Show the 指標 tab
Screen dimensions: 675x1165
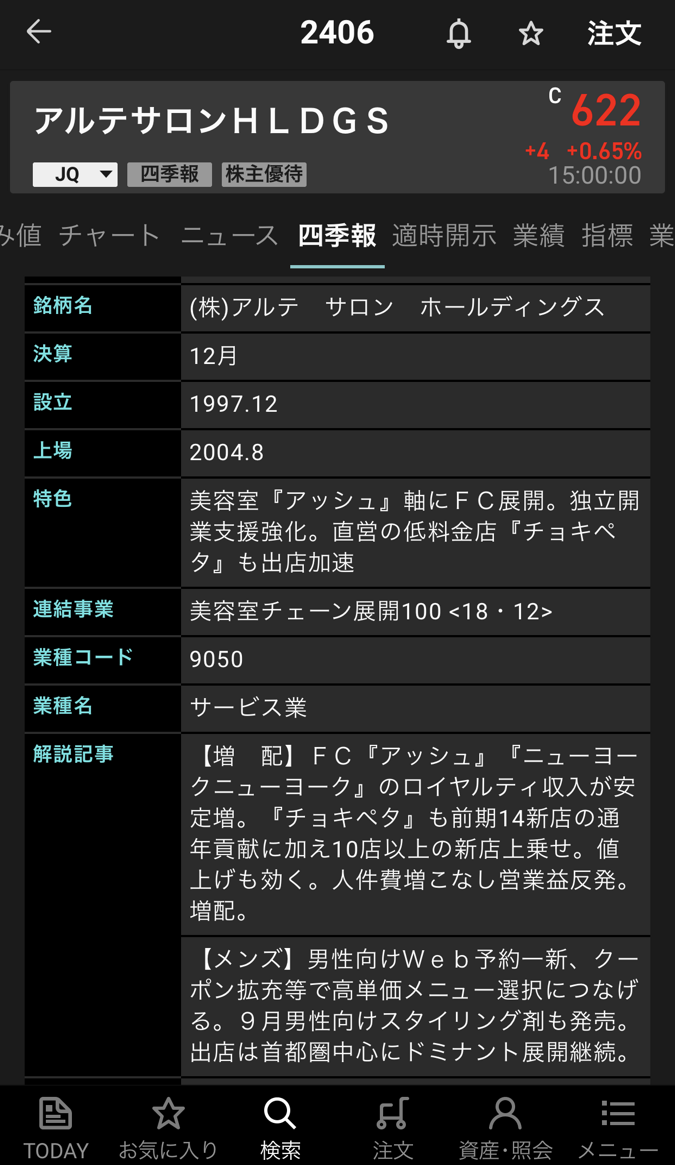[x=607, y=235]
